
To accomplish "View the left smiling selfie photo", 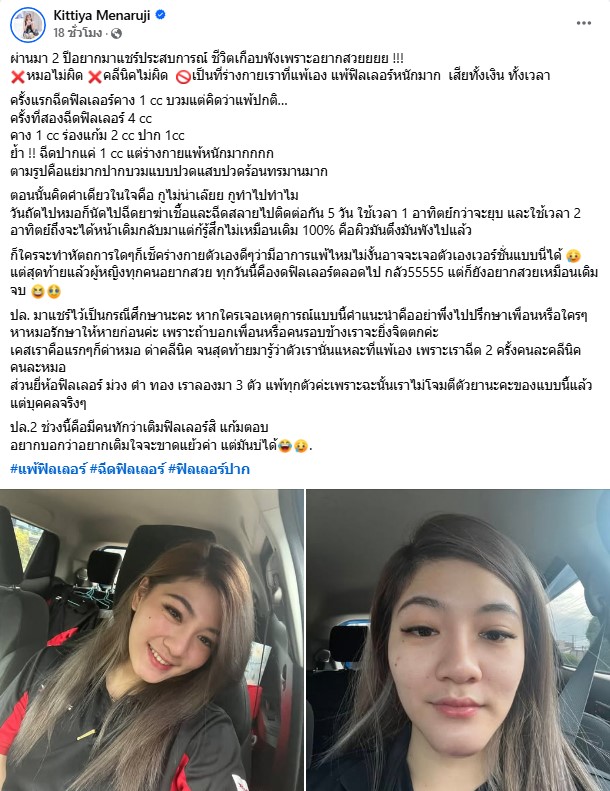I will (152, 640).
